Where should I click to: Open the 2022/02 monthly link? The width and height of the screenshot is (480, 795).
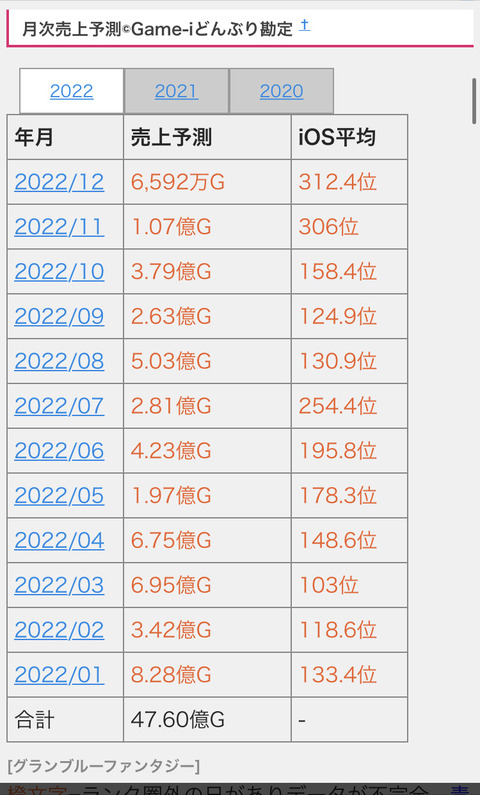(59, 630)
